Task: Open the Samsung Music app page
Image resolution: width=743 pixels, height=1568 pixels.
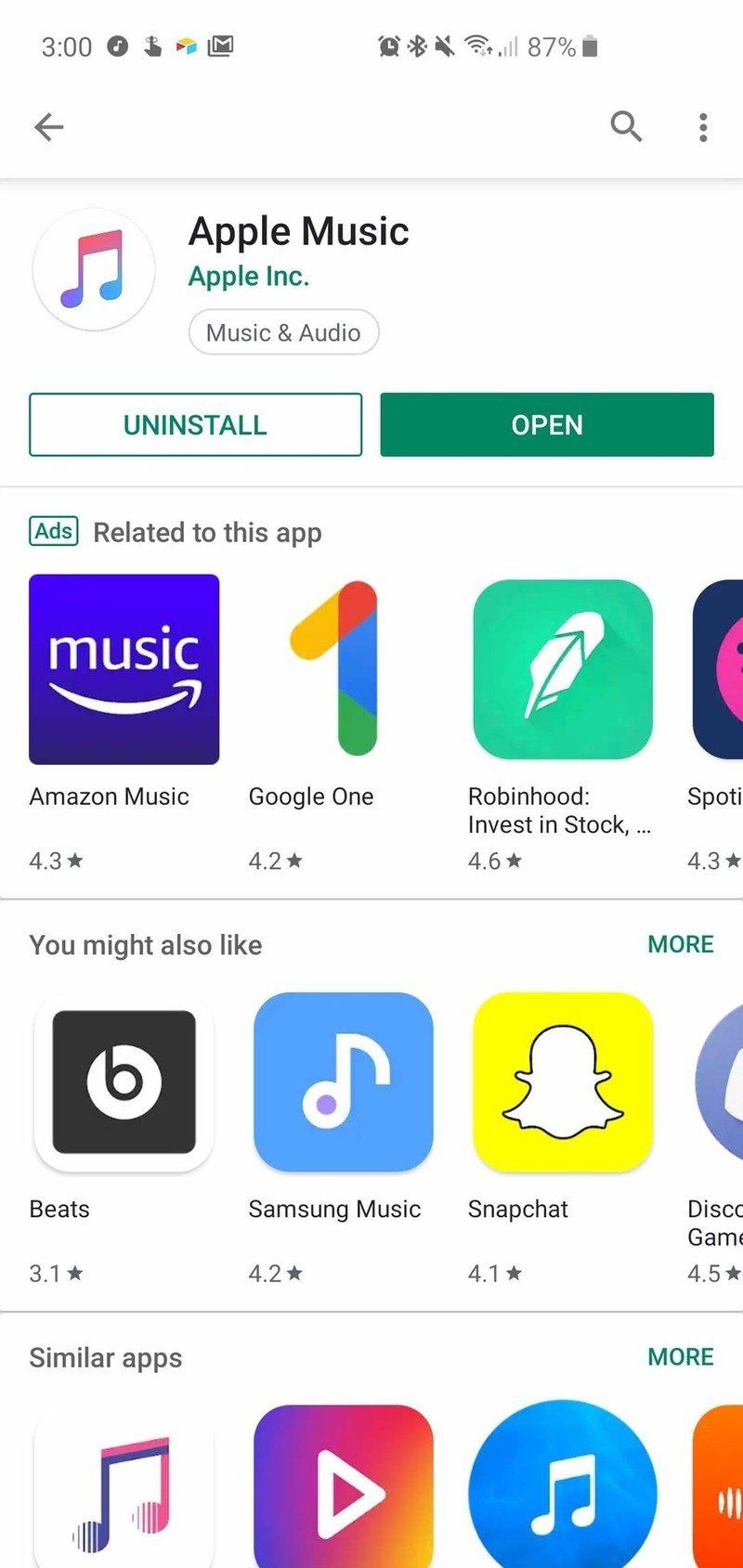Action: coord(343,1082)
